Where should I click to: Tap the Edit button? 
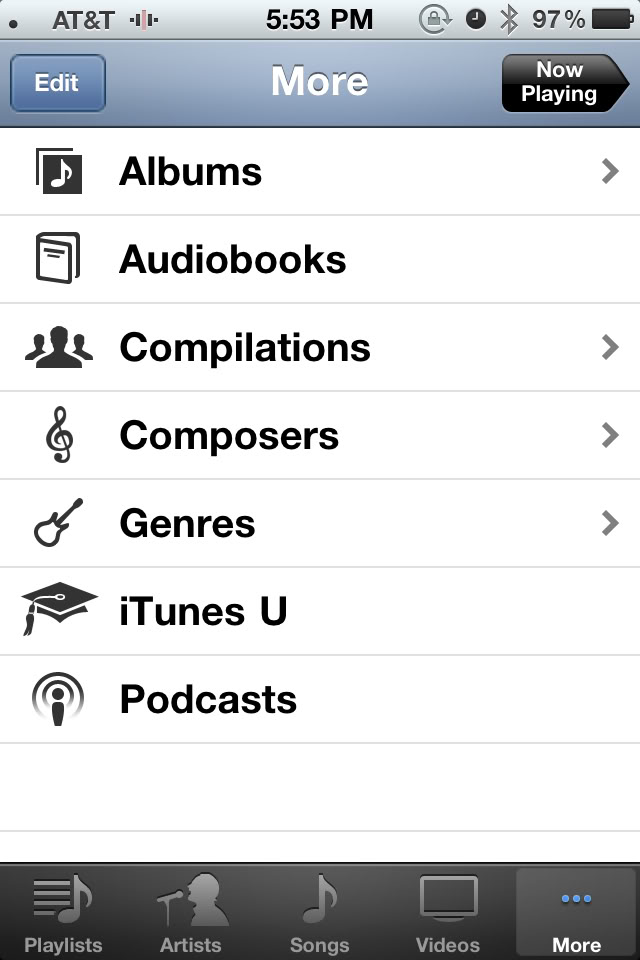(57, 83)
